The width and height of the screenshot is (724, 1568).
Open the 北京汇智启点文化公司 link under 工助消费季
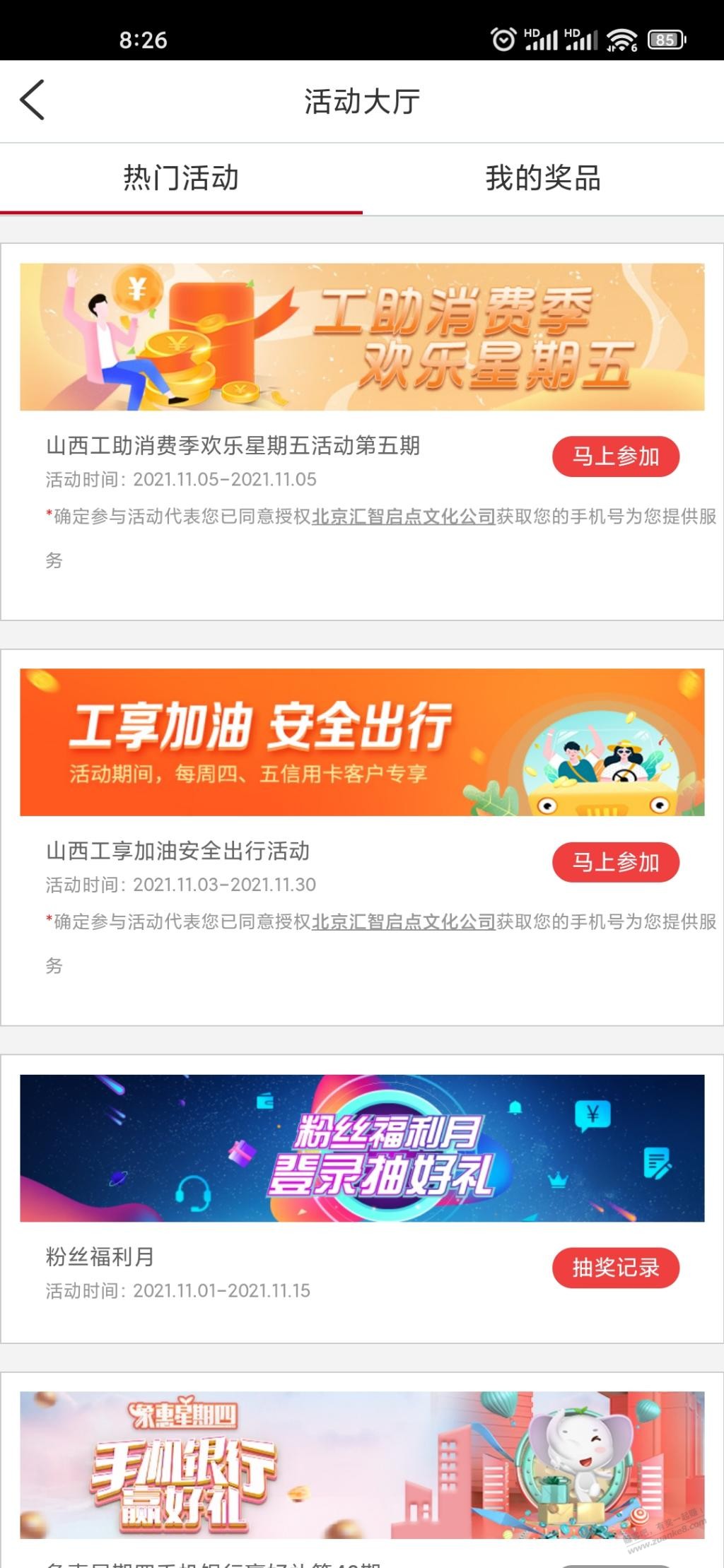[x=403, y=517]
